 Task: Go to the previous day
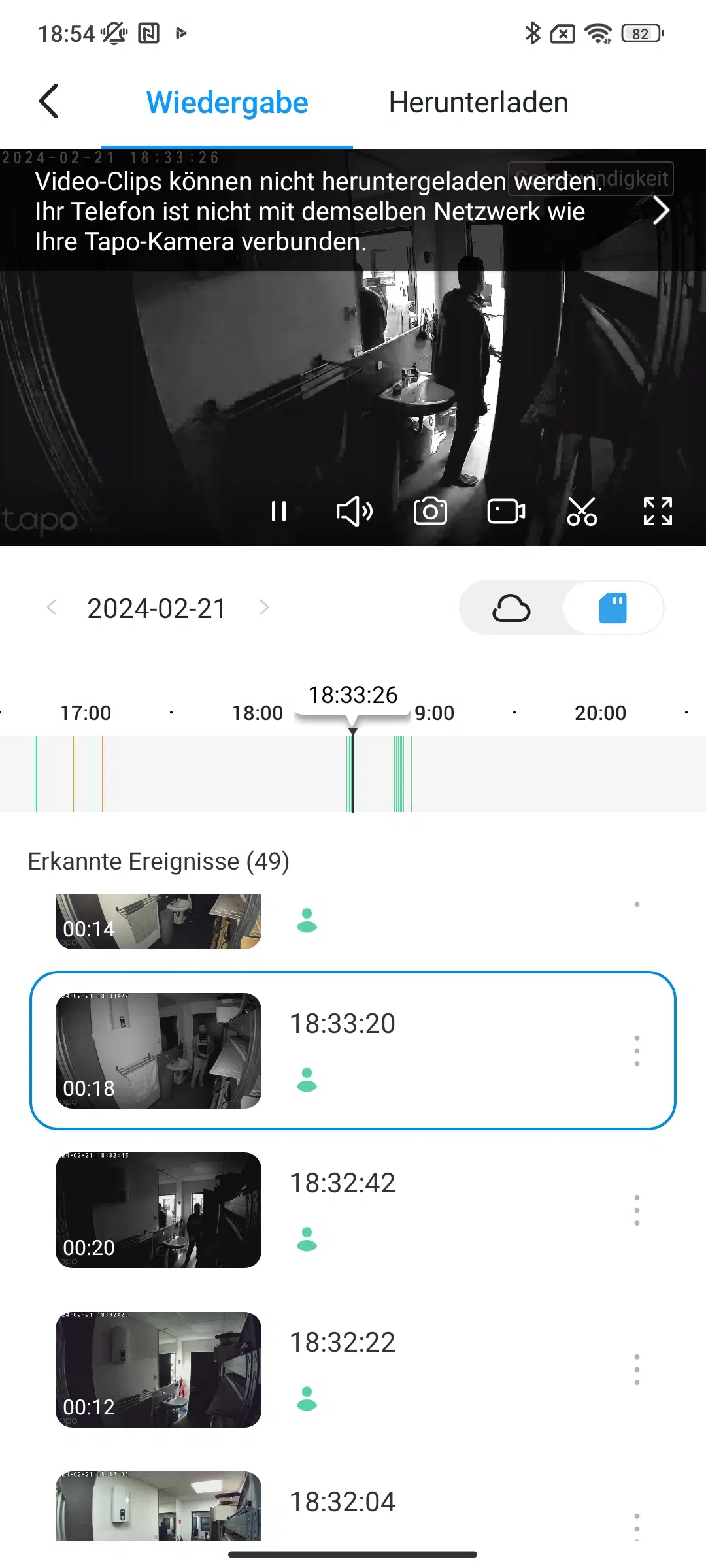(52, 608)
